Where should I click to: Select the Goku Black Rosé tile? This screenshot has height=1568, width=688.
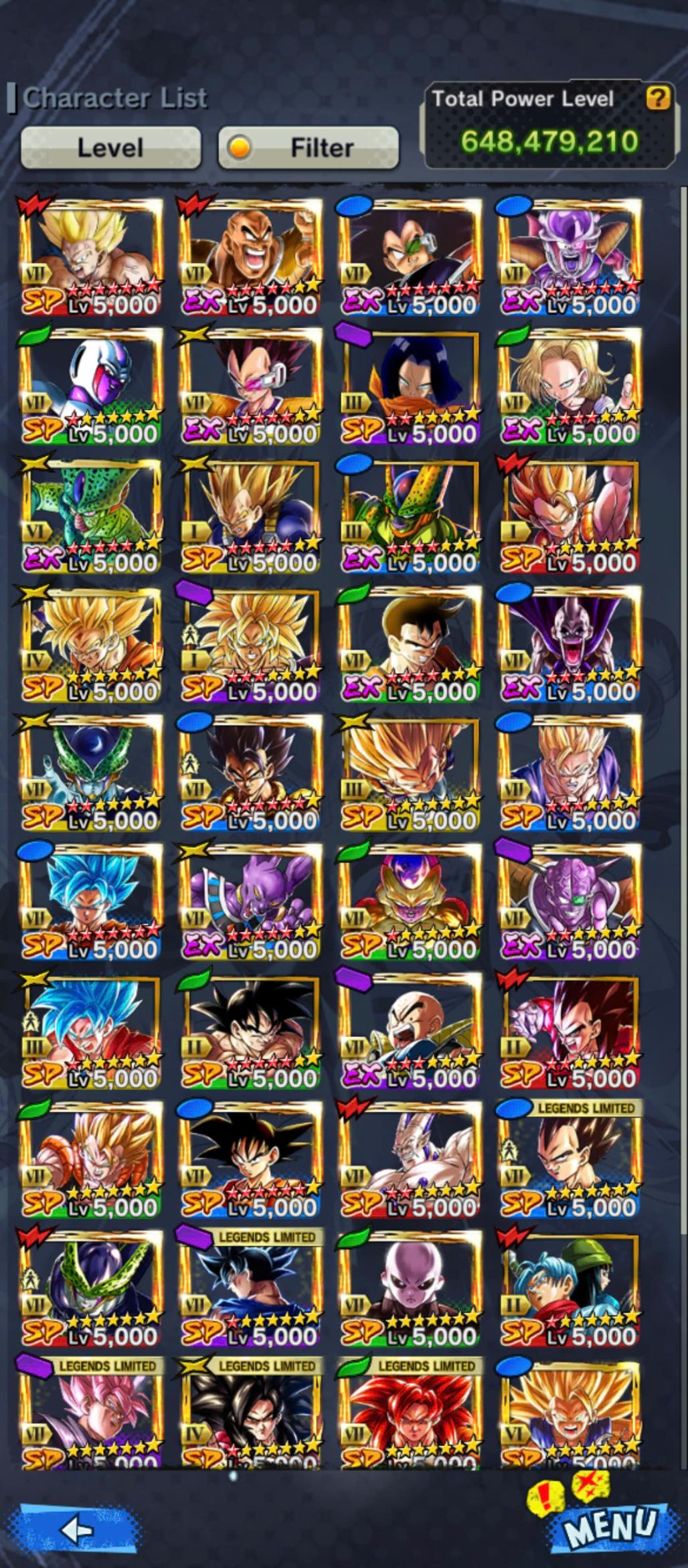pos(91,1414)
